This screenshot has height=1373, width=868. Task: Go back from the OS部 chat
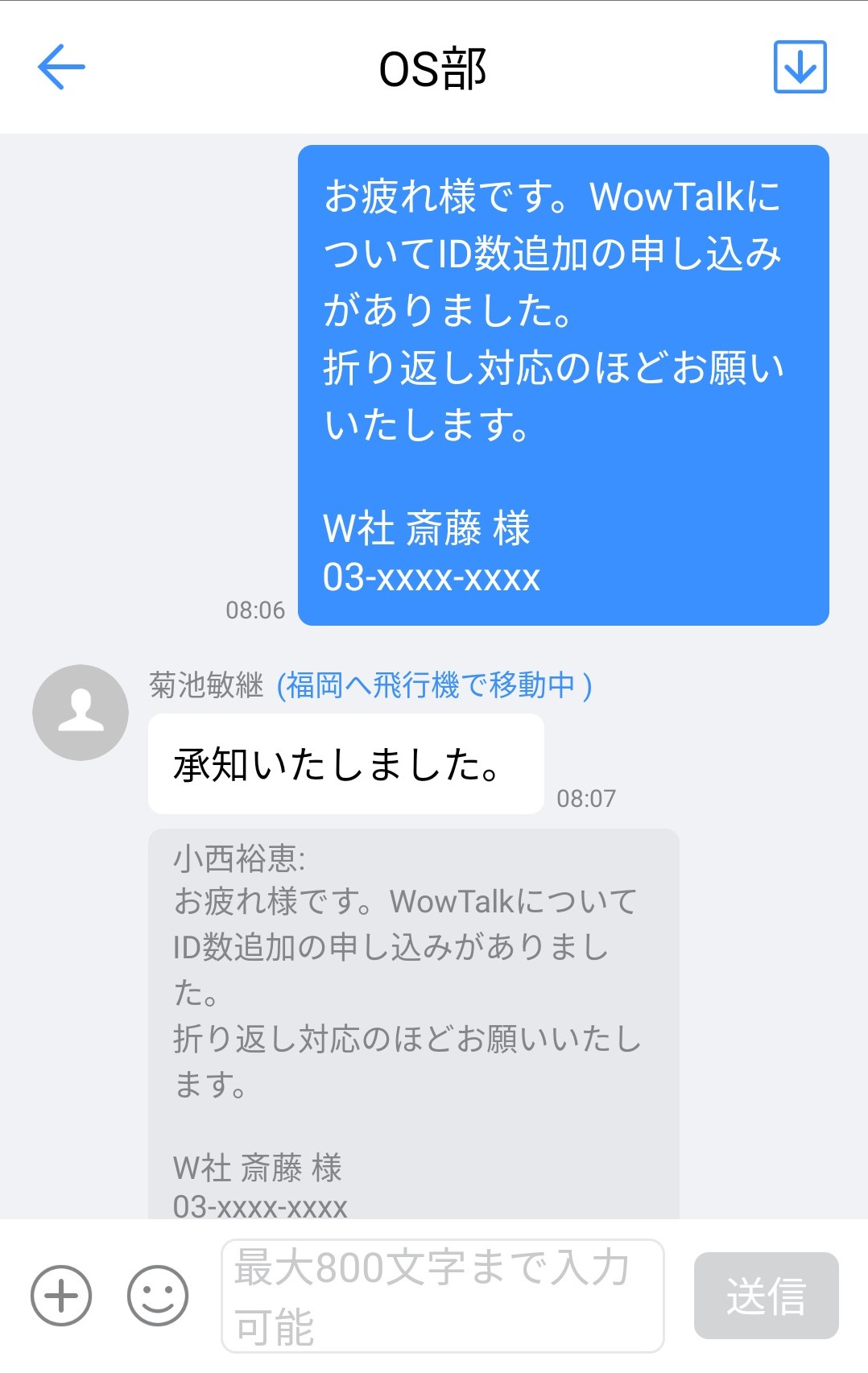[x=61, y=67]
